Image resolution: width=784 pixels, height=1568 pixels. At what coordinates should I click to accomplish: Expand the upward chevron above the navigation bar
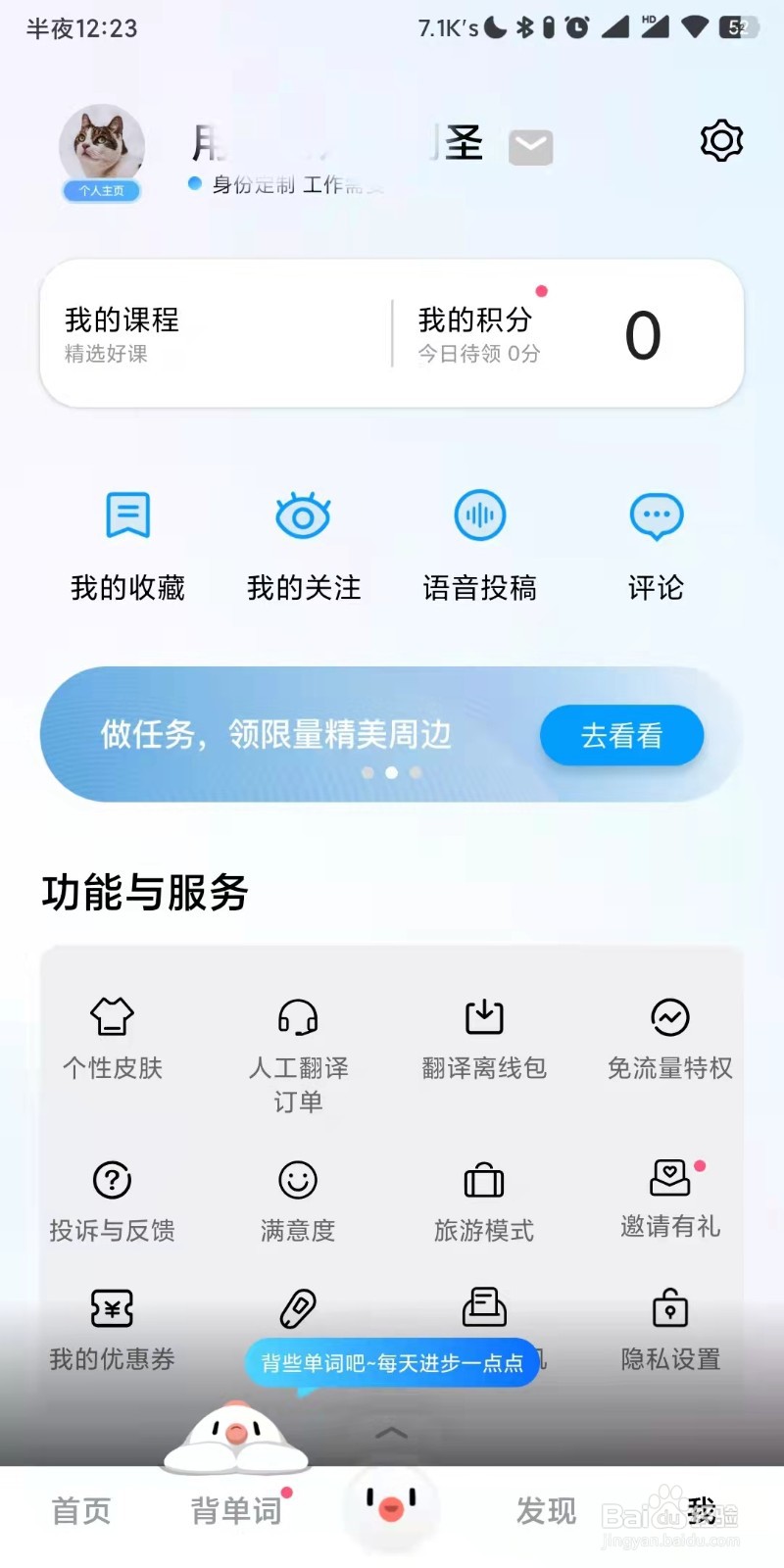(392, 1432)
